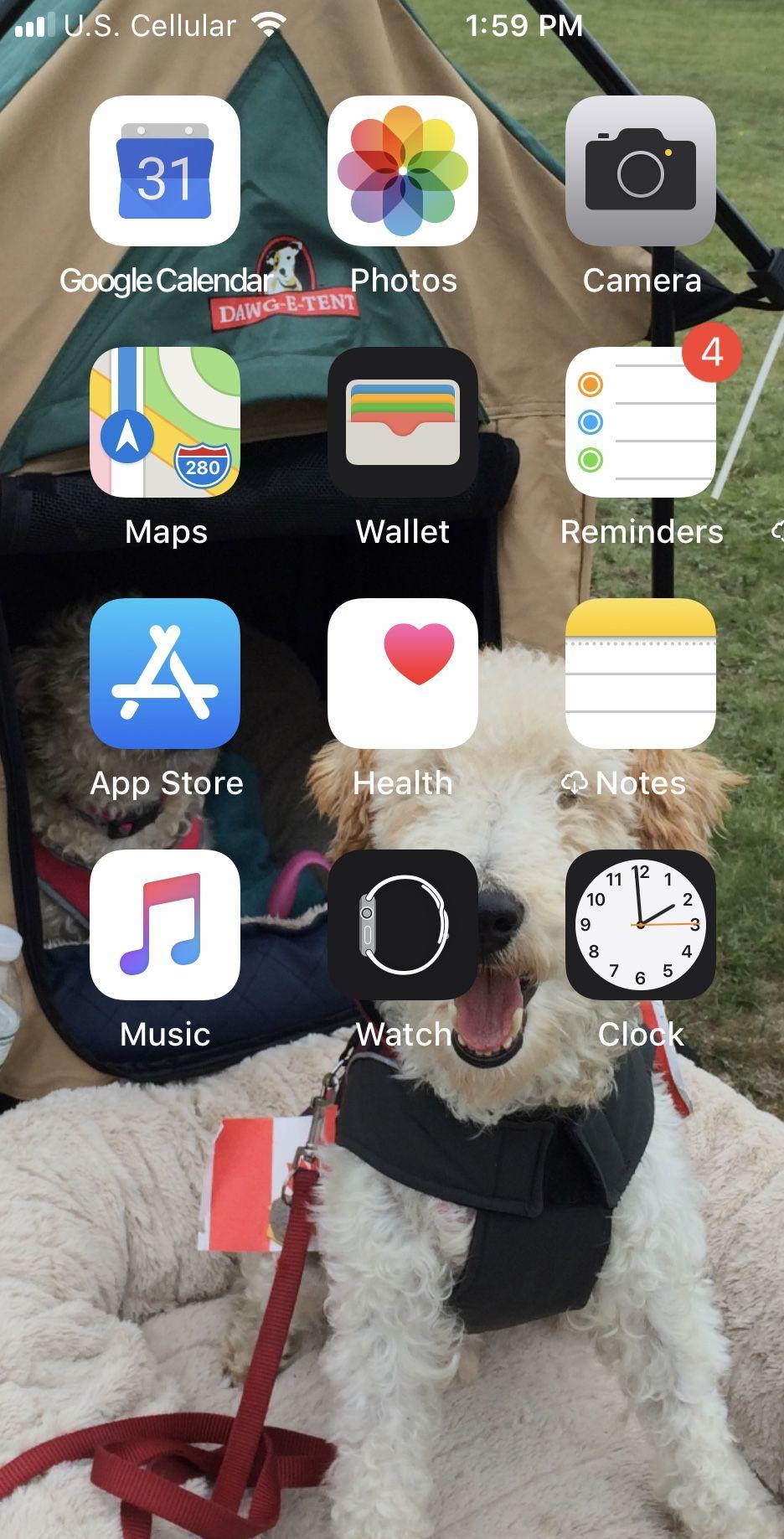Open the Camera app

[641, 171]
